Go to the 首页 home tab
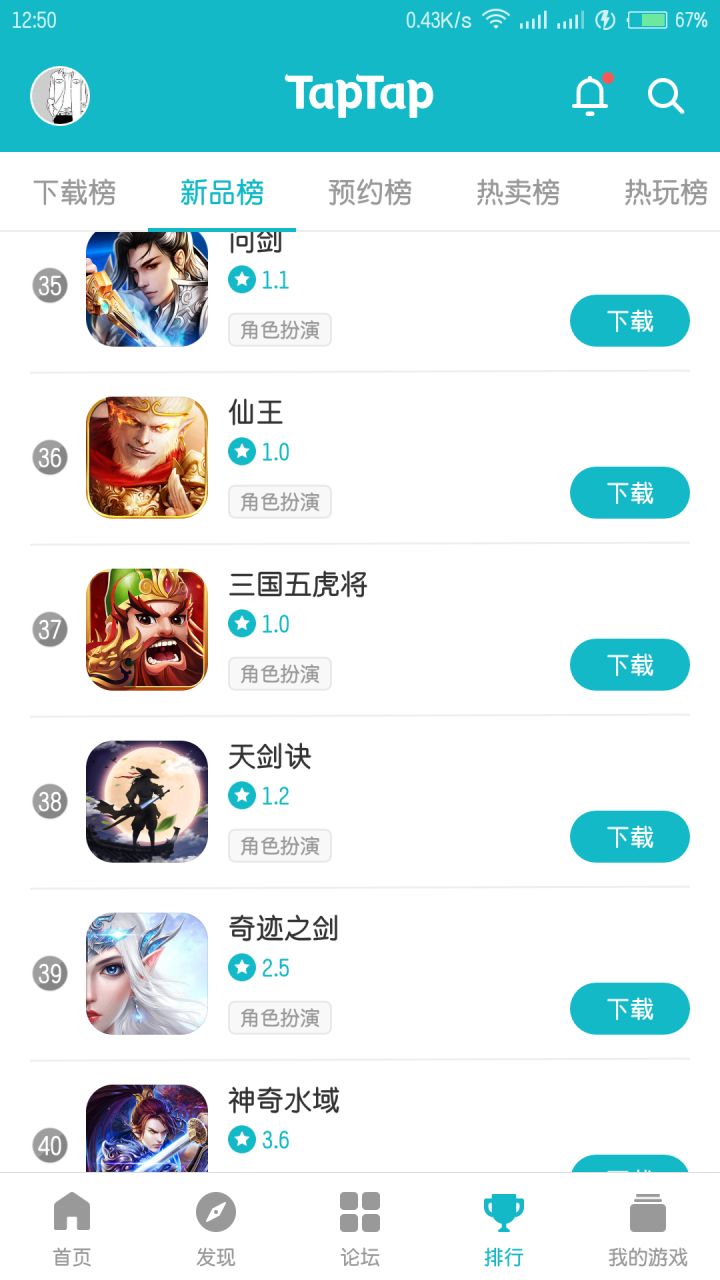This screenshot has height=1280, width=720. pos(72,1229)
